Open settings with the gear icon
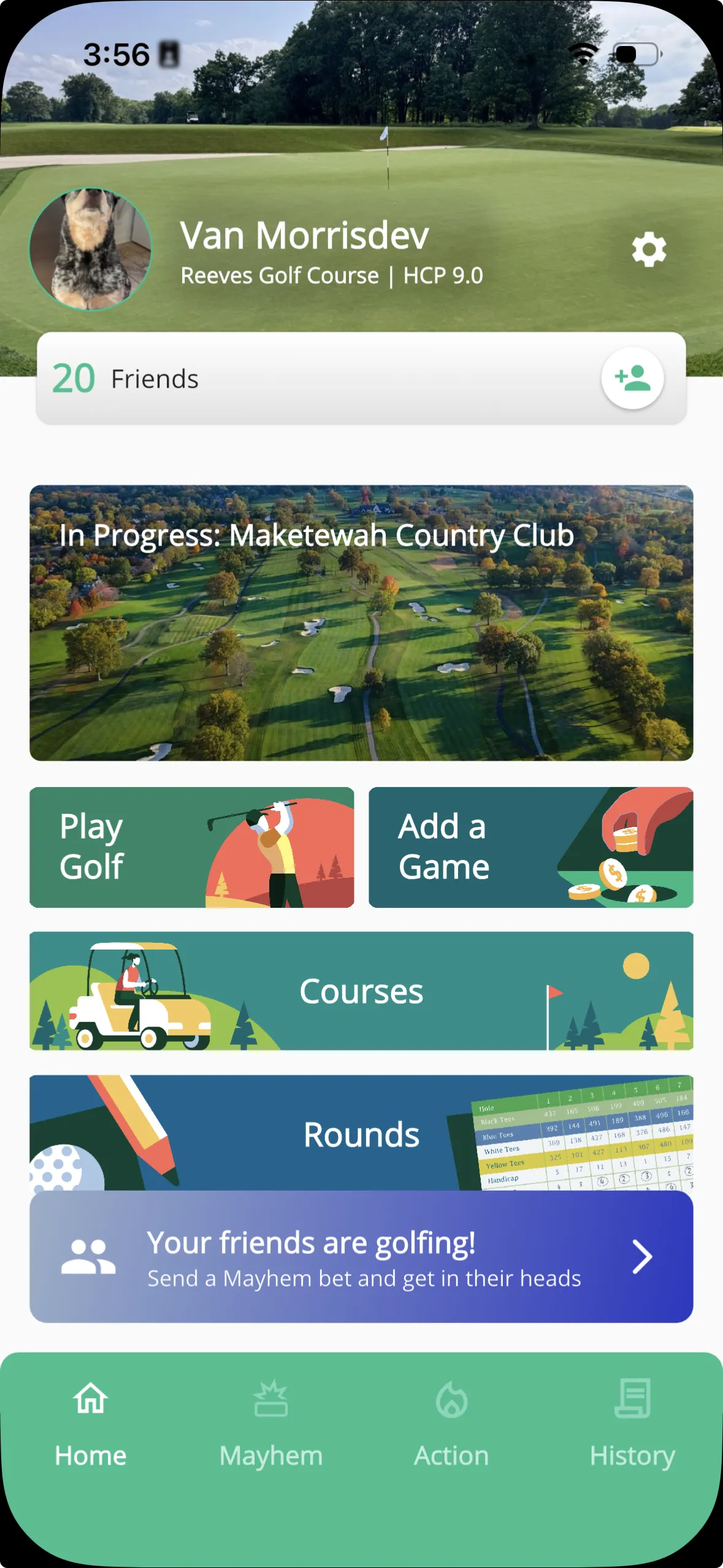Screen dimensions: 723x1568 click(x=649, y=250)
